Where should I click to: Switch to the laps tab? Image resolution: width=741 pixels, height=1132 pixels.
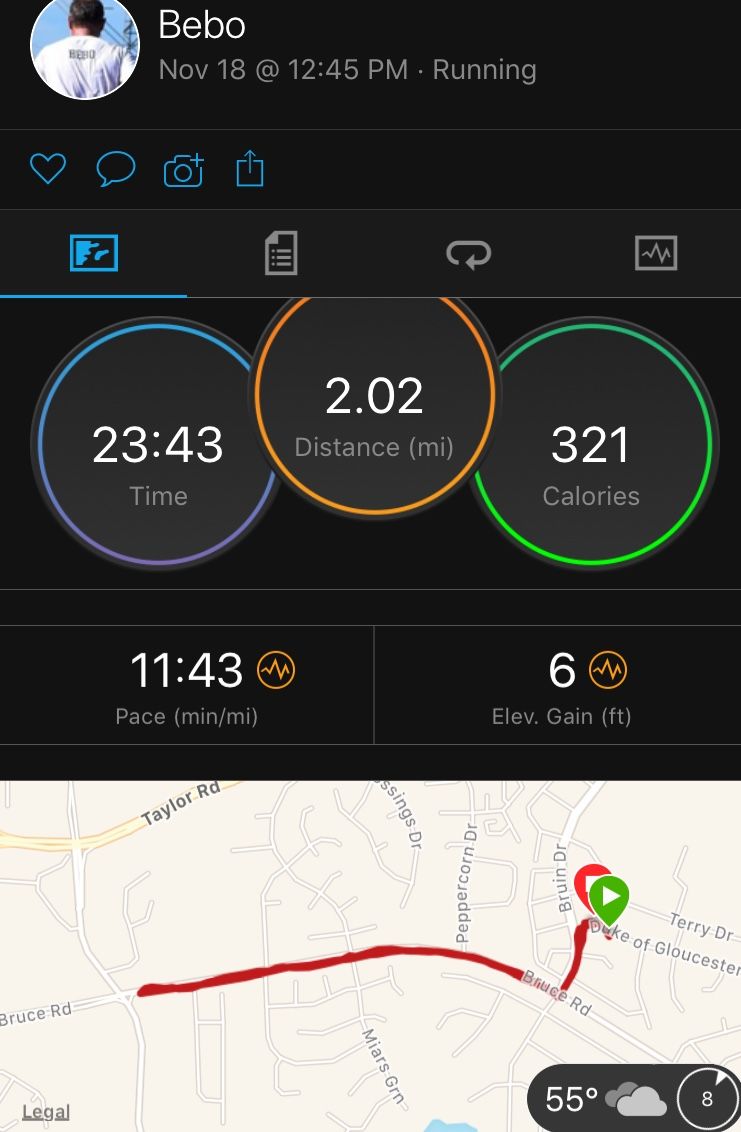468,254
